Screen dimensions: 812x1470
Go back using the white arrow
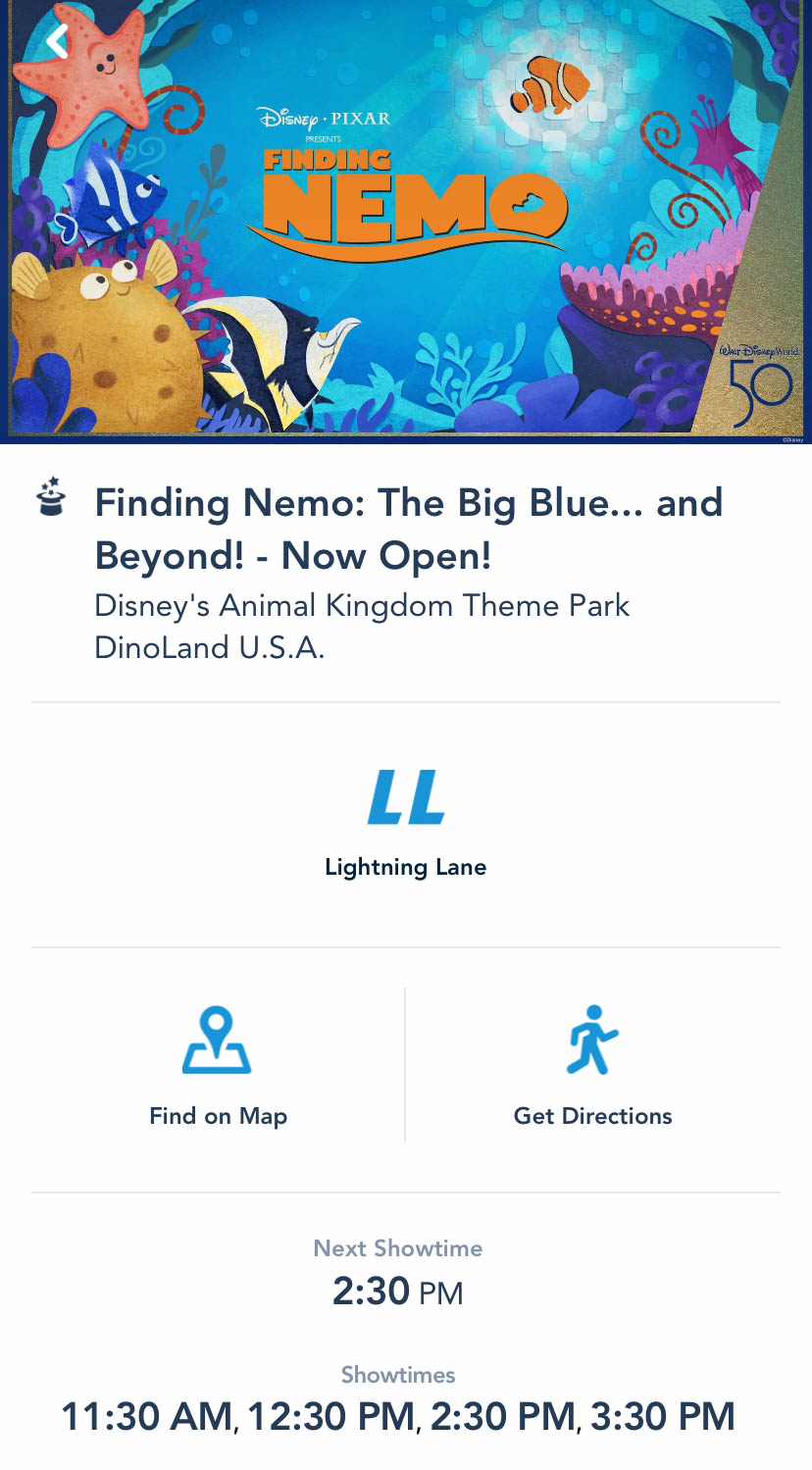pos(58,41)
